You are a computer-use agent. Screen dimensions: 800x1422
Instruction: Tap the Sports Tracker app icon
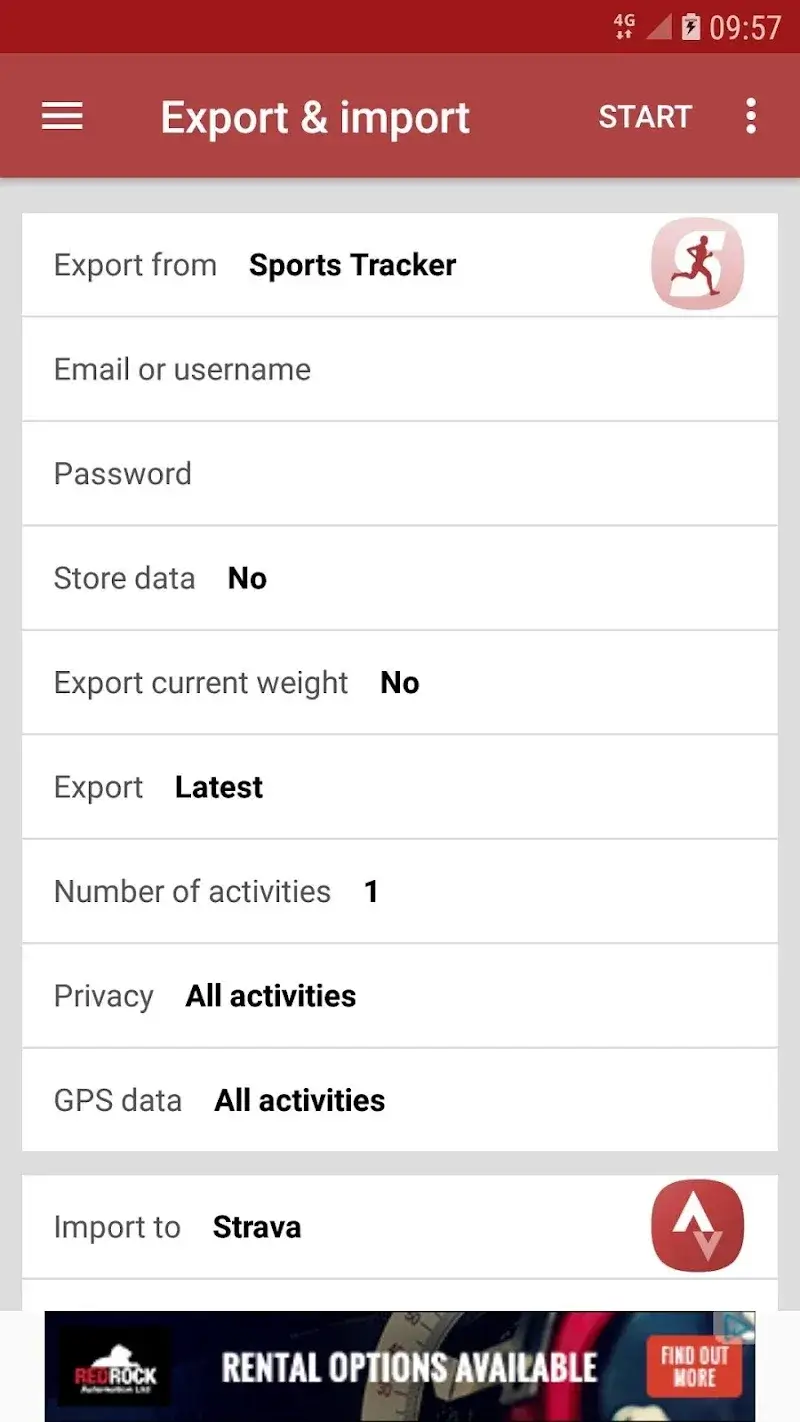point(698,264)
